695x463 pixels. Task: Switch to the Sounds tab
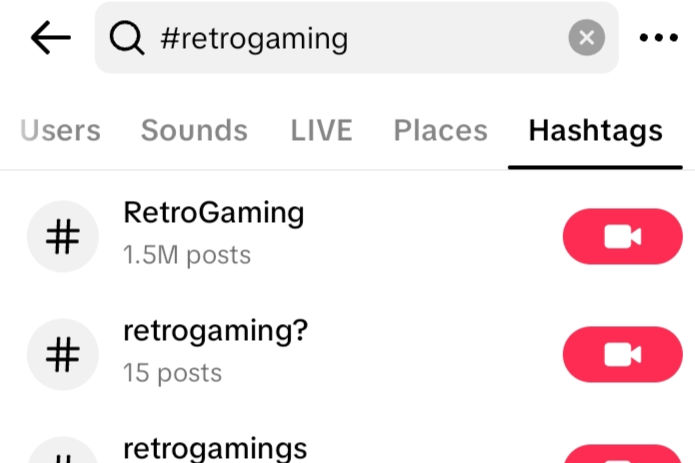[194, 130]
